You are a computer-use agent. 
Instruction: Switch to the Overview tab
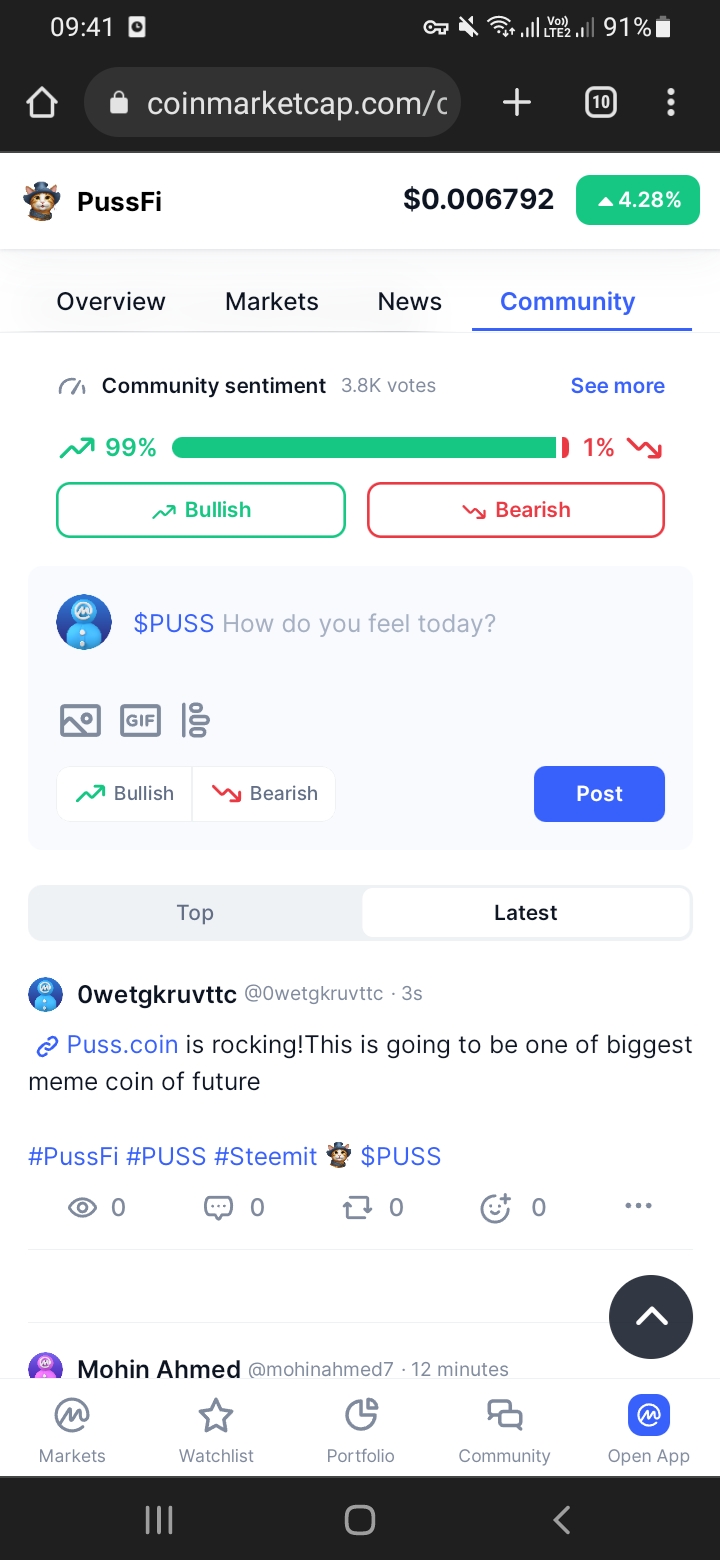[111, 302]
